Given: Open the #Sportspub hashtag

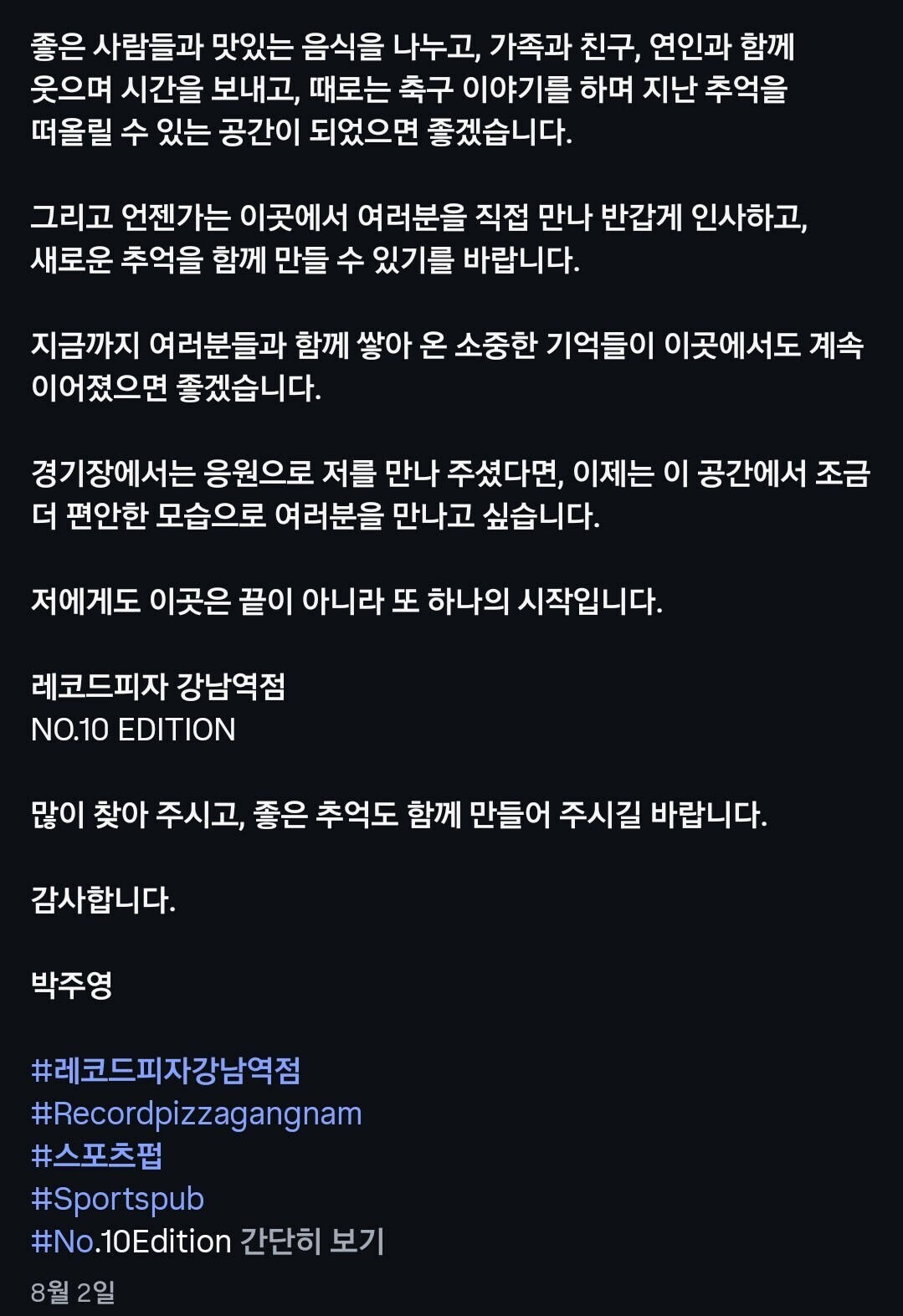Looking at the screenshot, I should [118, 1200].
